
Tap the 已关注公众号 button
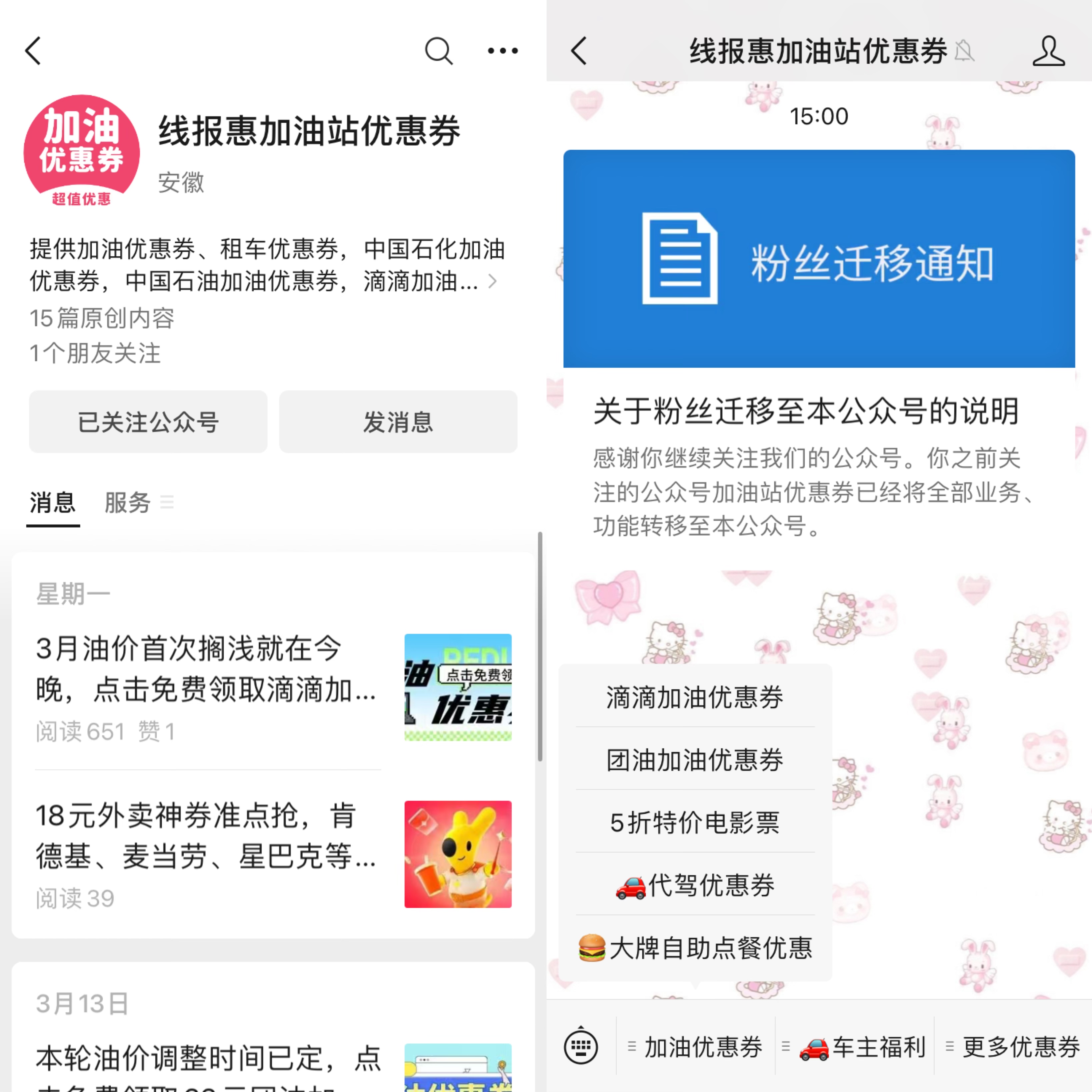(x=148, y=422)
